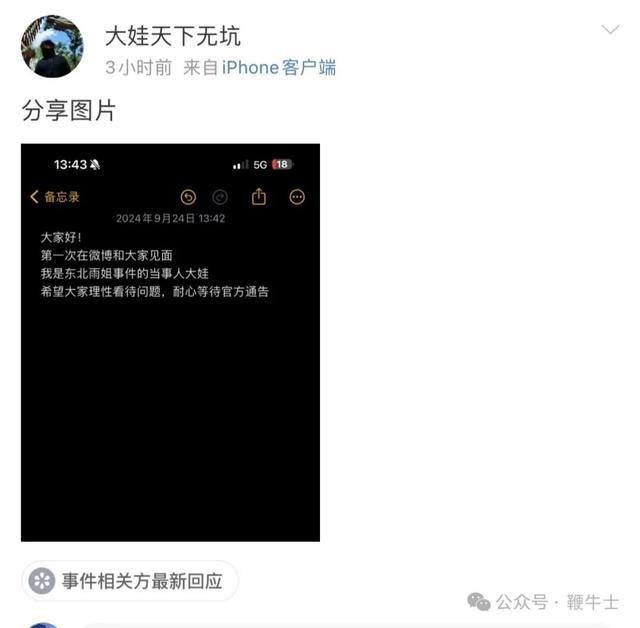640x628 pixels.
Task: Follow the iPhone客户端 source link
Action: click(x=278, y=67)
